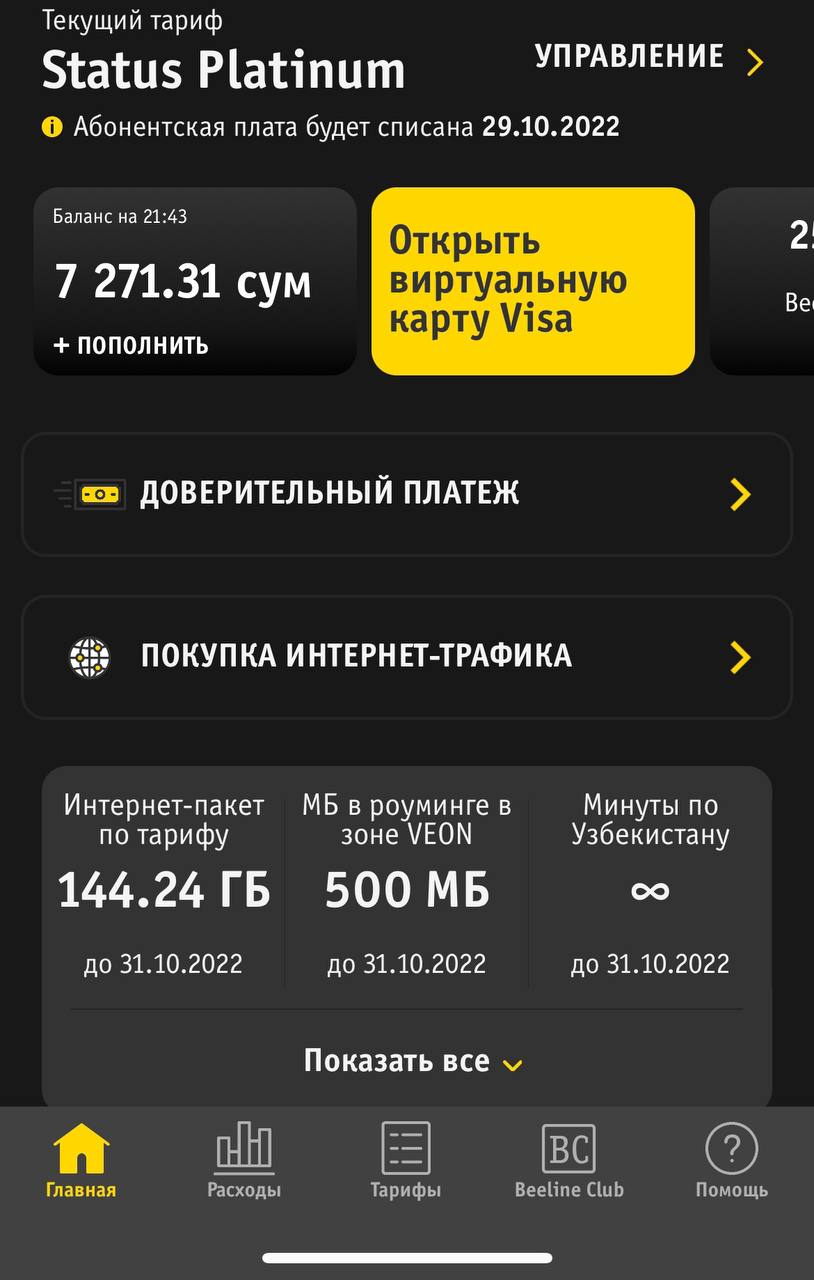The width and height of the screenshot is (814, 1280).
Task: Top up balance with ПОПОЛНИТЬ
Action: pyautogui.click(x=131, y=345)
